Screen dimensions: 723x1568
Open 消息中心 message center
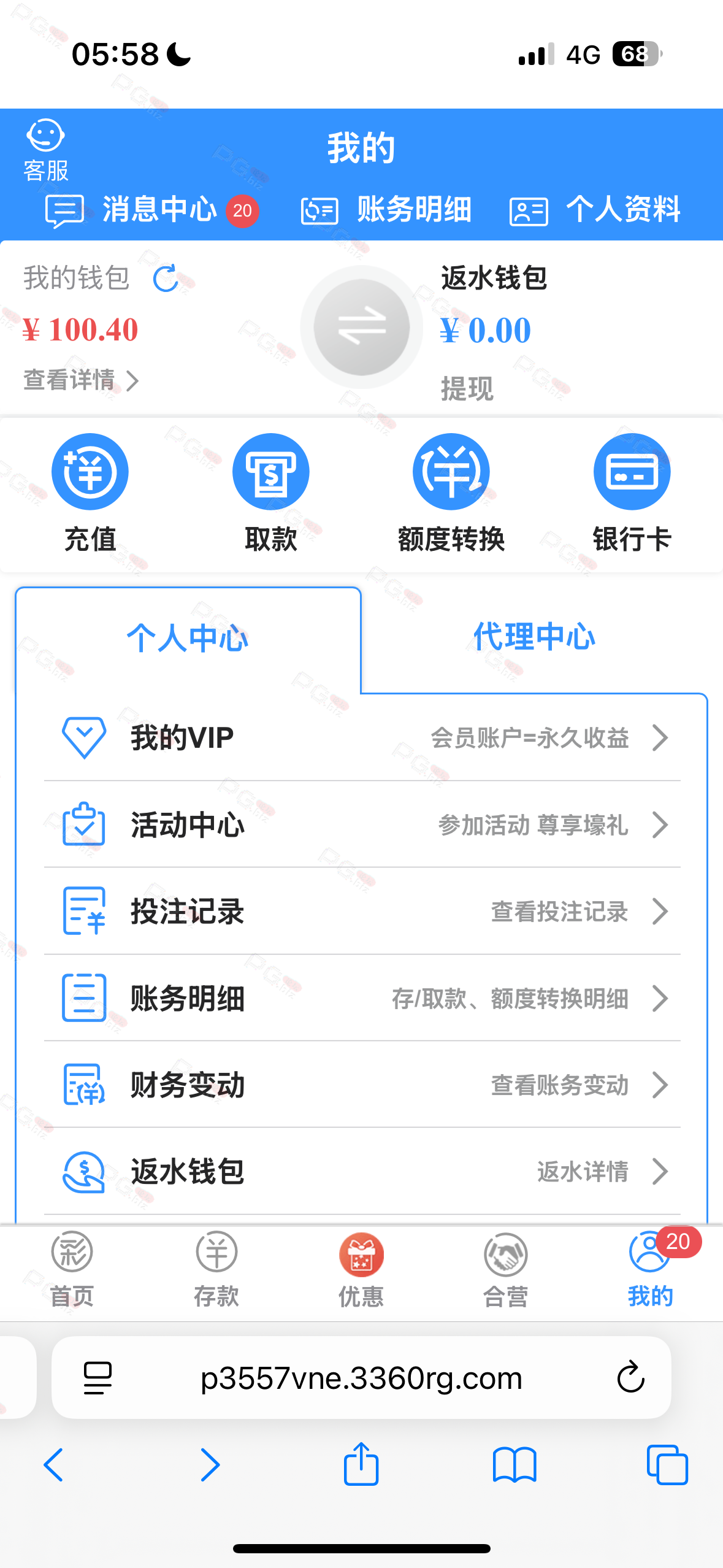pos(152,210)
